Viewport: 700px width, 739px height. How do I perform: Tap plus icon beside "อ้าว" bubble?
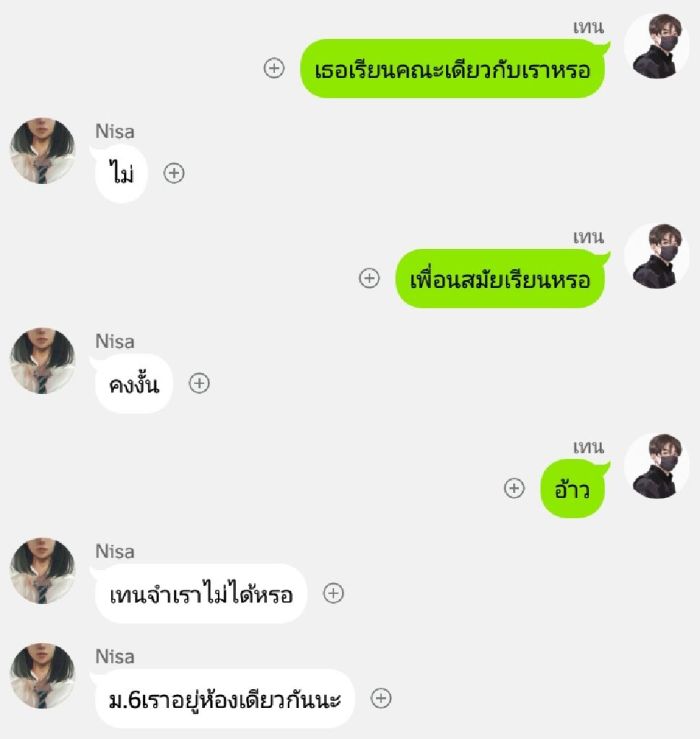coord(514,488)
